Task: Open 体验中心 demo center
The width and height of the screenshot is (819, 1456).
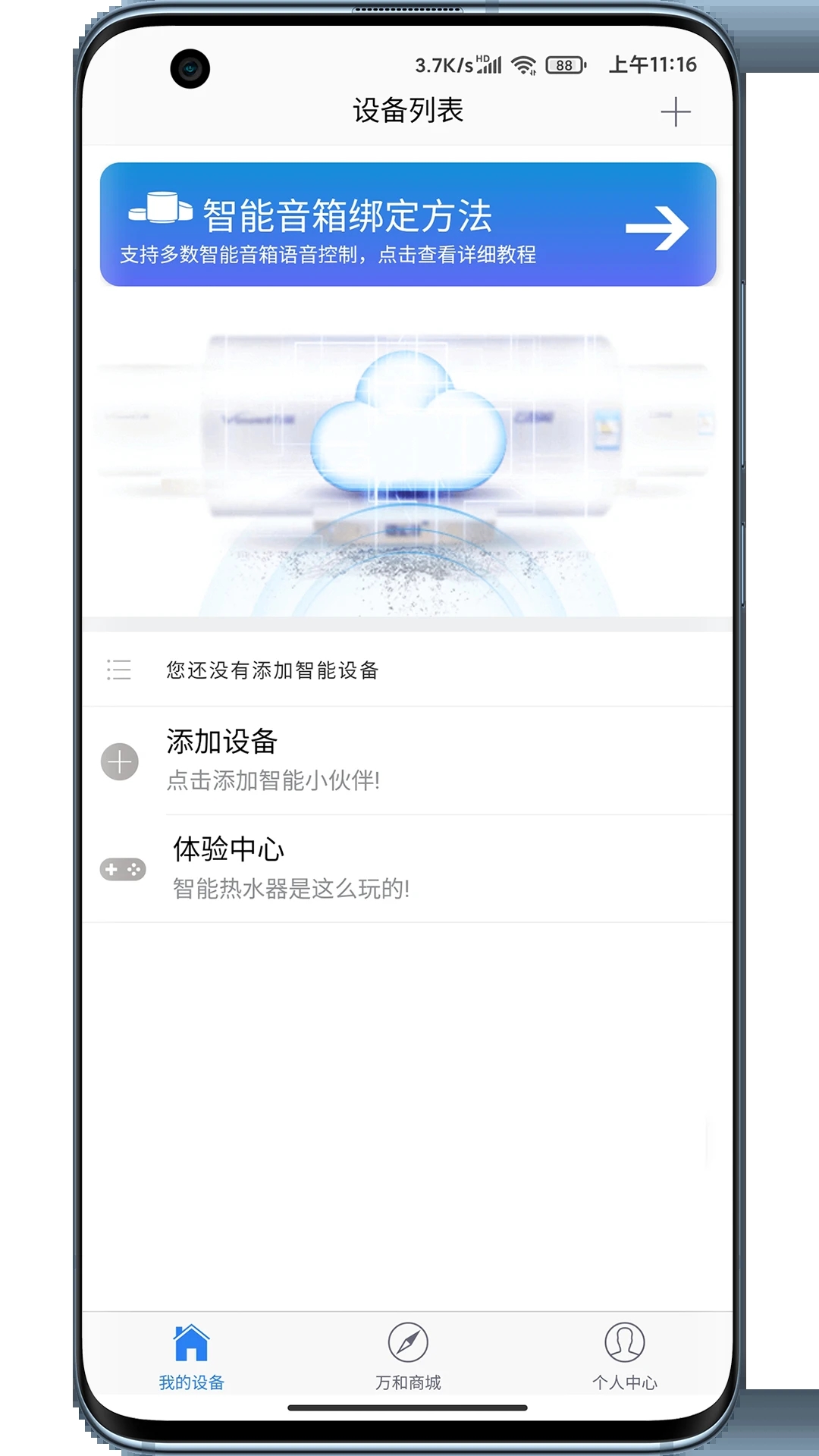Action: coord(408,868)
